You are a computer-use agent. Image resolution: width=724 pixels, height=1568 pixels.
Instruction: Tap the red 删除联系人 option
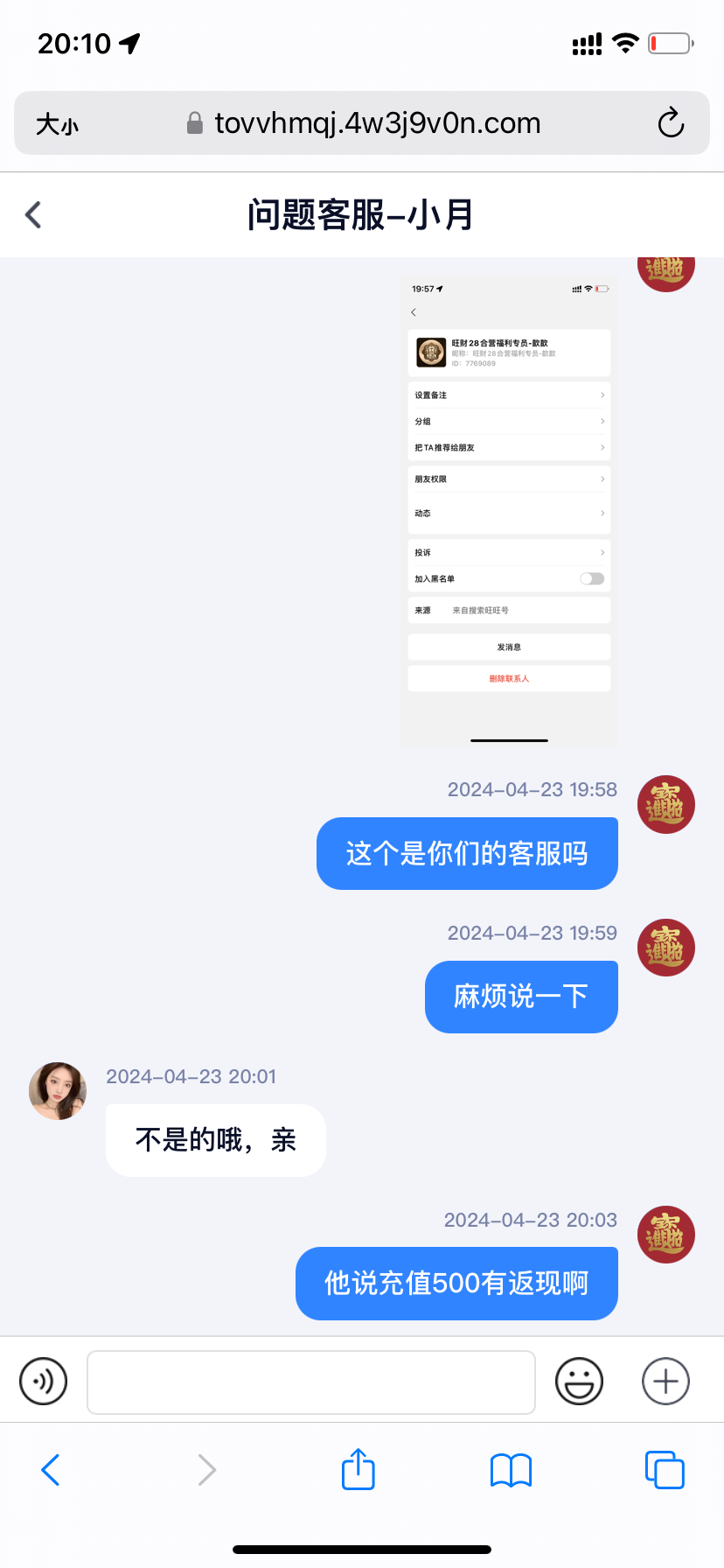508,677
